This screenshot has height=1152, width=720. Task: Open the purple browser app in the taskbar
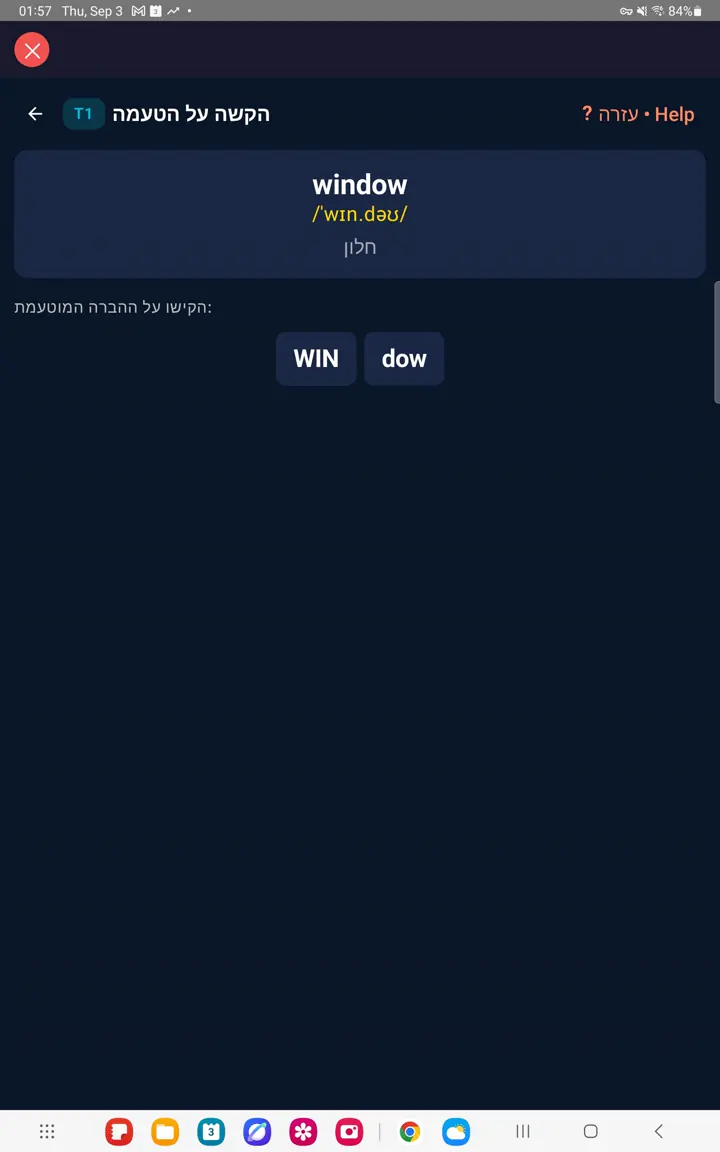pos(257,1131)
